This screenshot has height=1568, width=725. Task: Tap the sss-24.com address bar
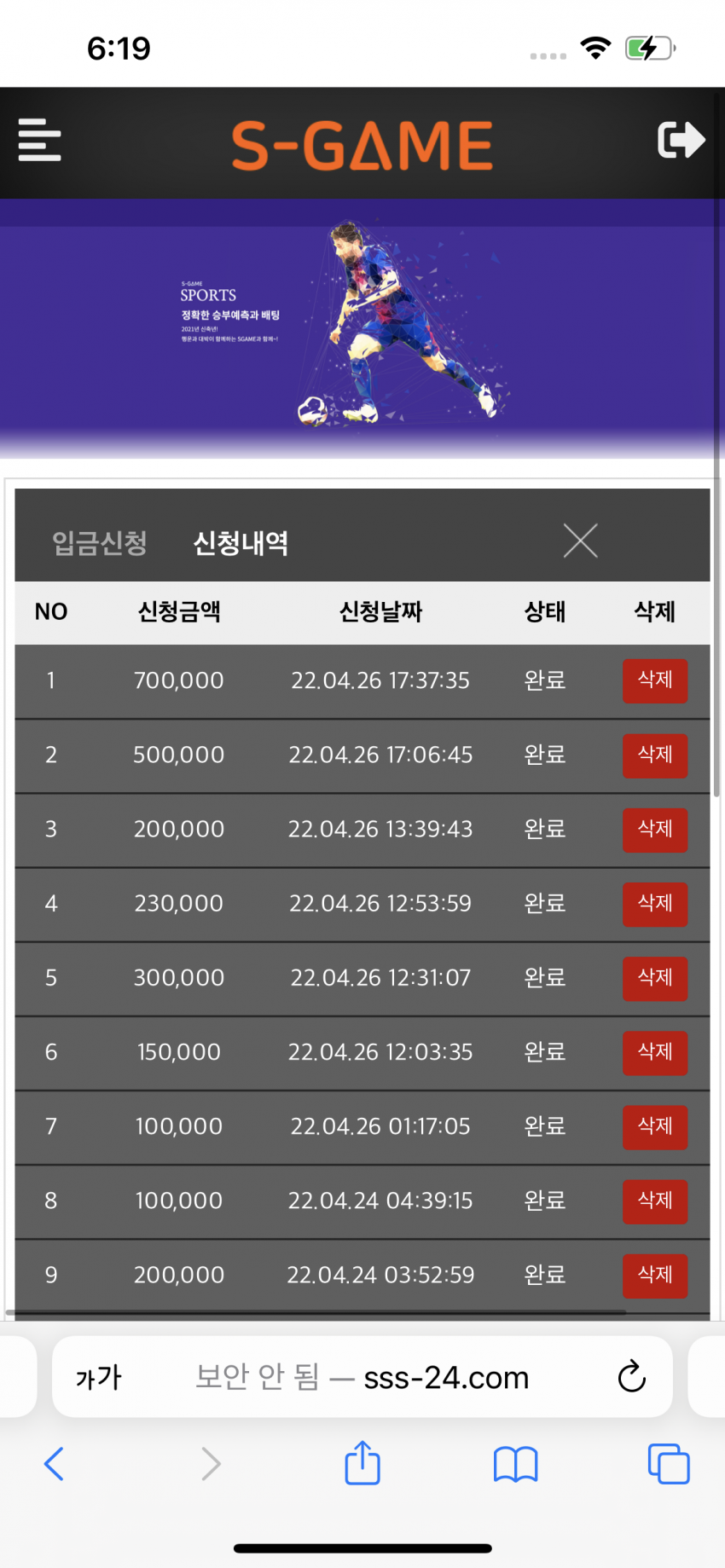point(362,1376)
